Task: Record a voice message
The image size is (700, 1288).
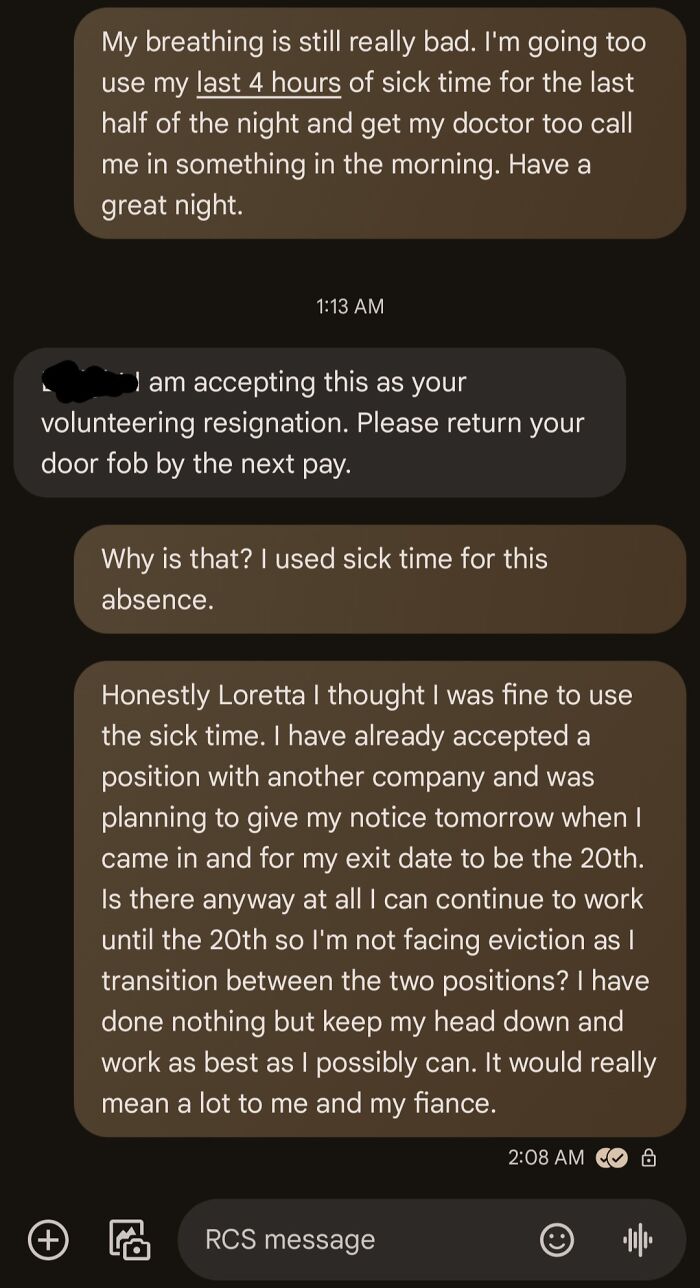Action: point(637,1240)
